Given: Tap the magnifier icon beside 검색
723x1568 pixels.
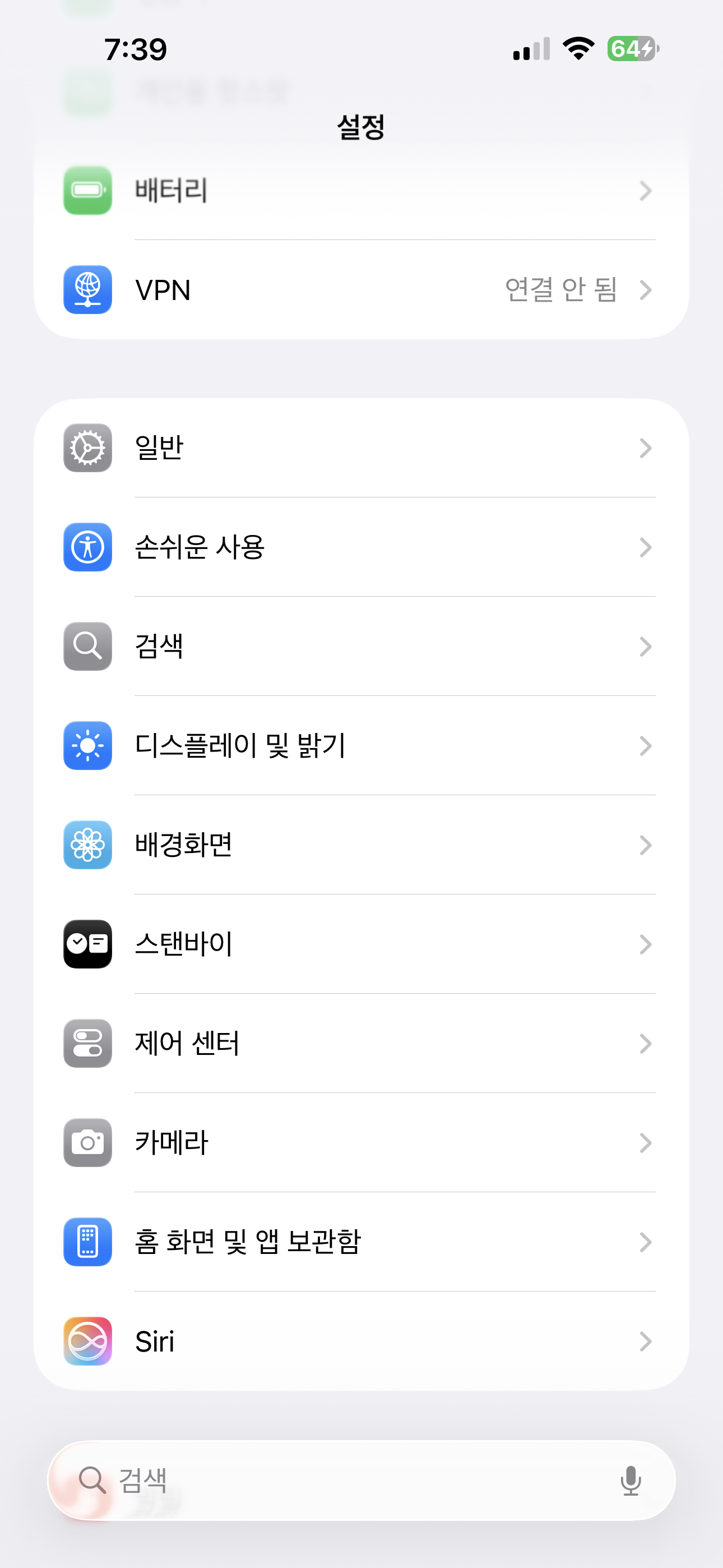Looking at the screenshot, I should [87, 647].
